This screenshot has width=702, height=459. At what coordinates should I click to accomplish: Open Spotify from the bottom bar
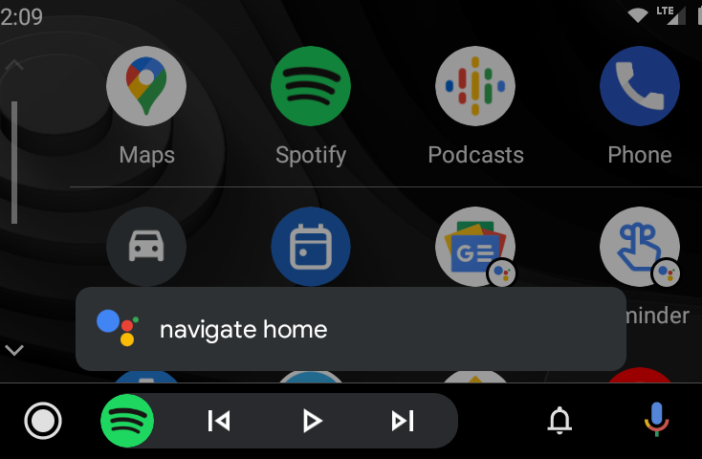[x=127, y=421]
